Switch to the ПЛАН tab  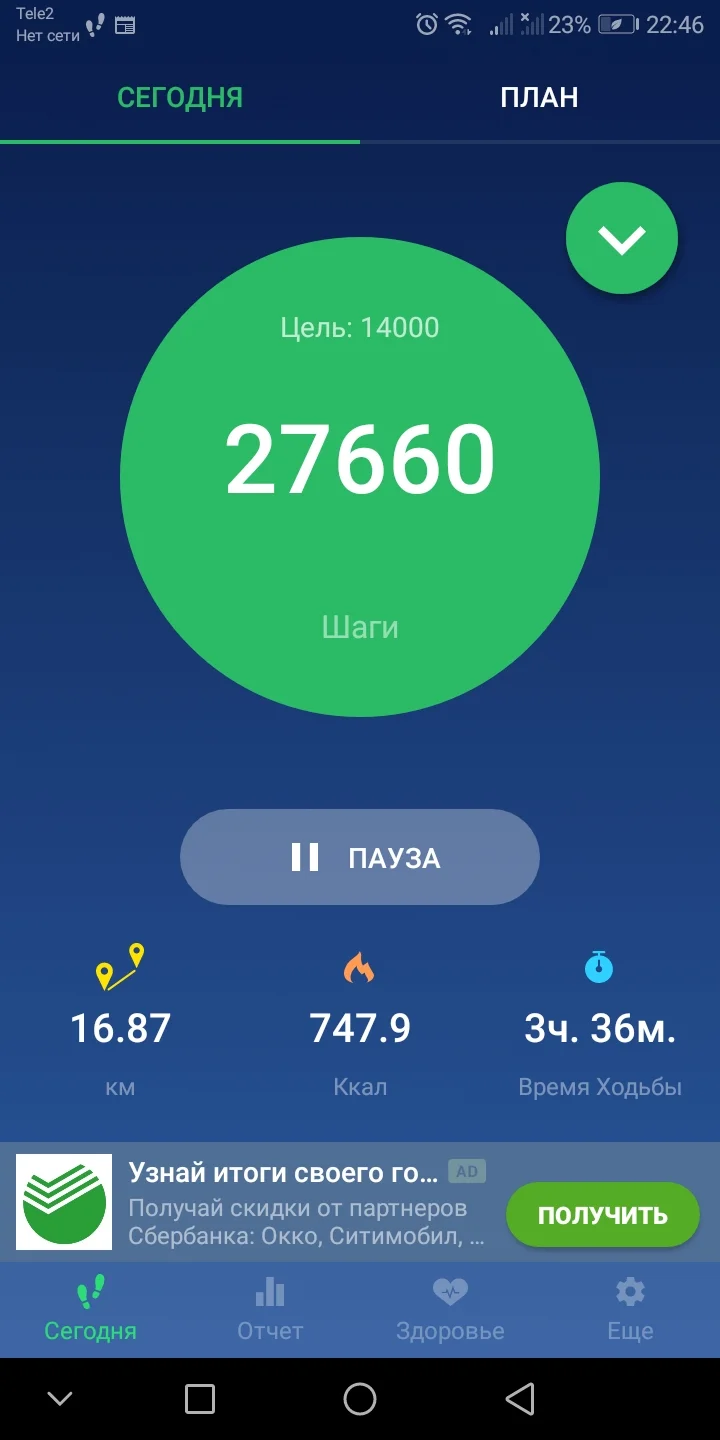pyautogui.click(x=540, y=97)
